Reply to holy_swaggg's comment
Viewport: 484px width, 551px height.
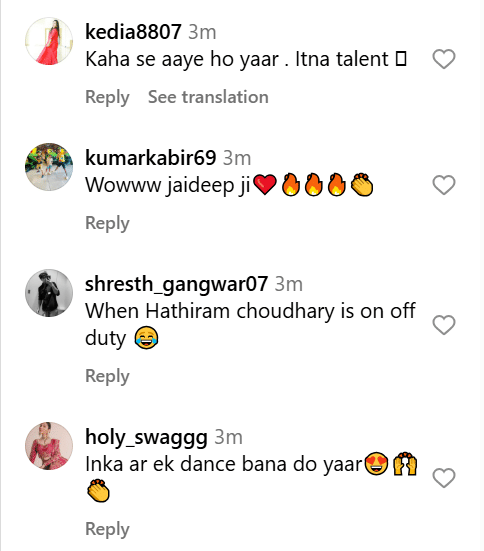(x=107, y=529)
